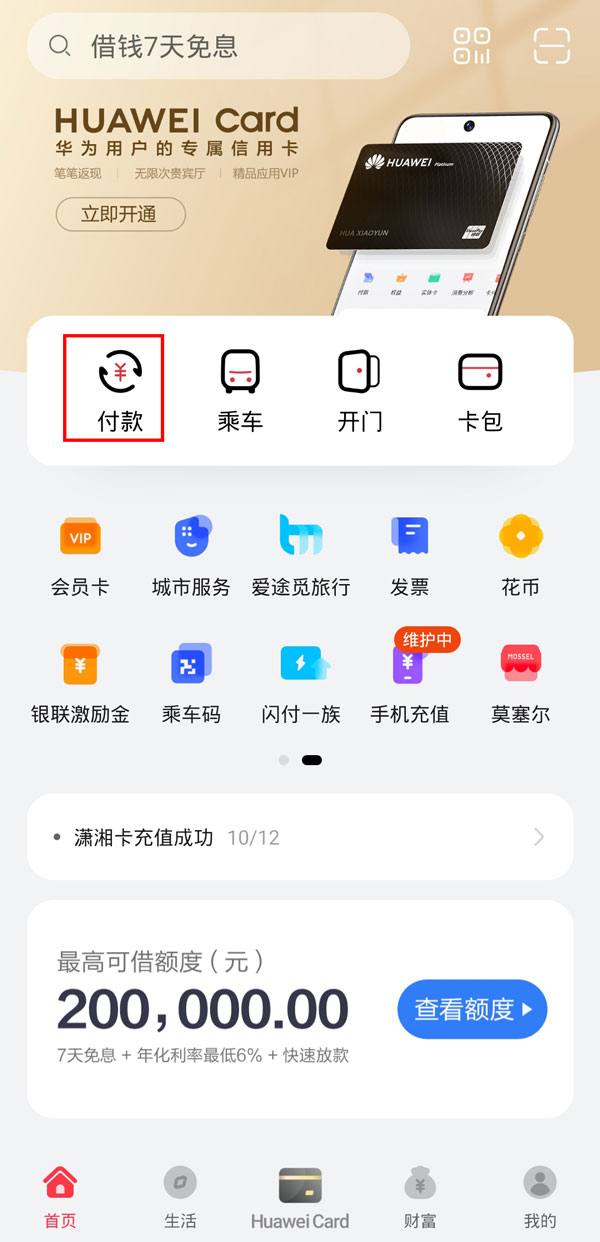Switch to the Huawei Card tab
Screen dimensions: 600x1242
[300, 1197]
